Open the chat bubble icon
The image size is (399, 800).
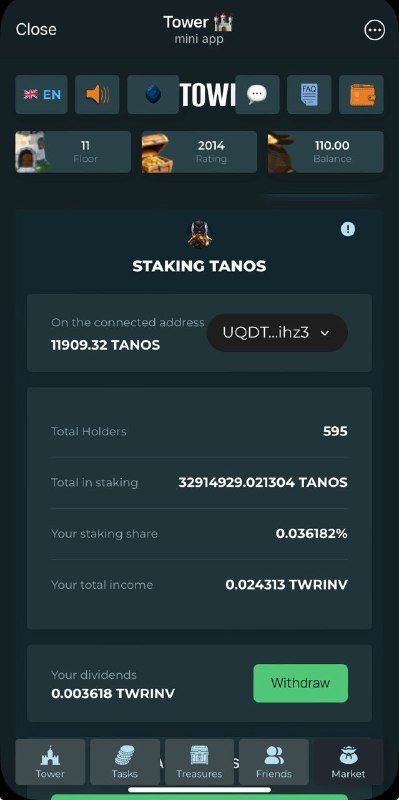coord(257,94)
